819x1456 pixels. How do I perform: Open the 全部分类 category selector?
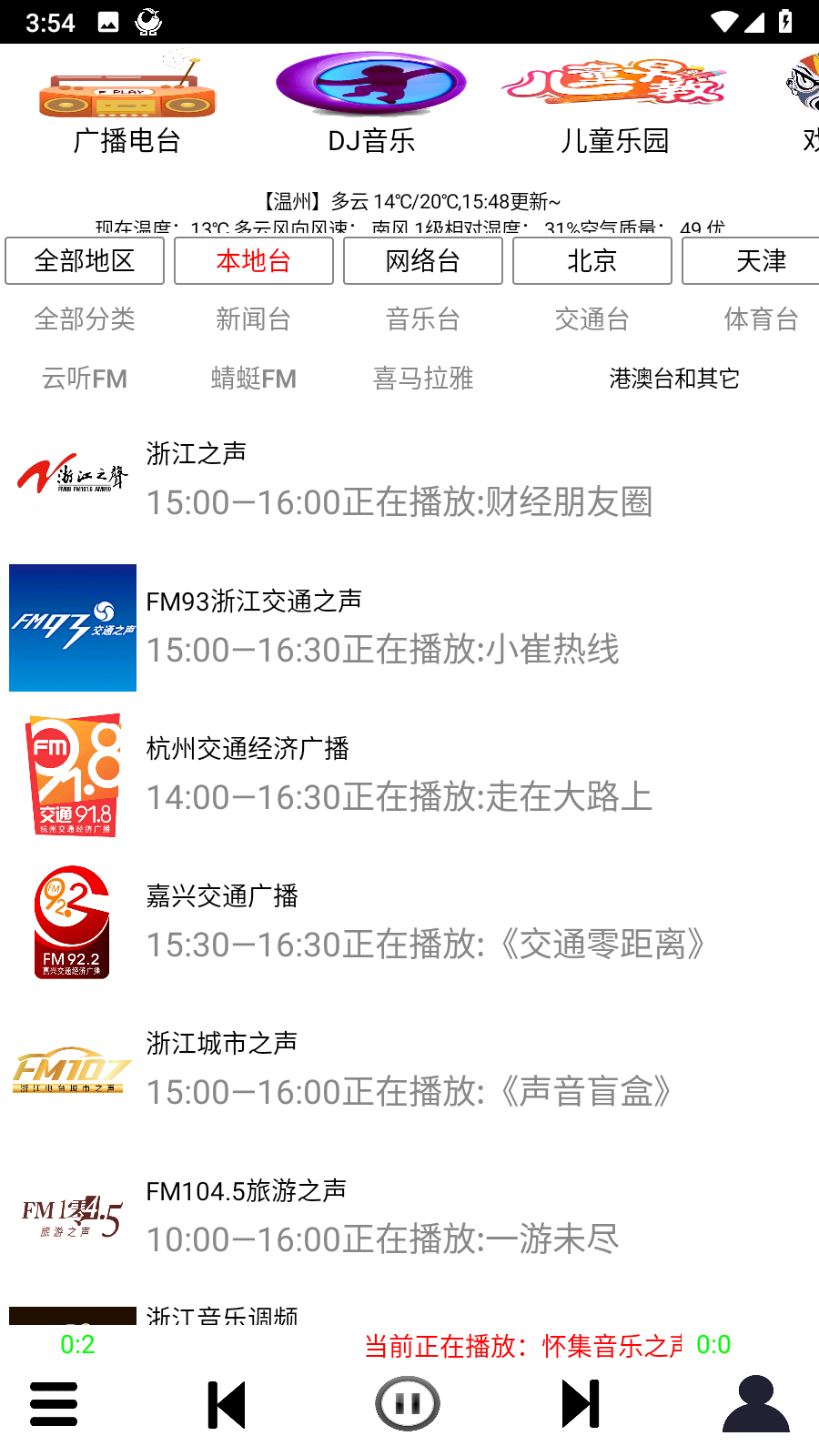point(85,319)
